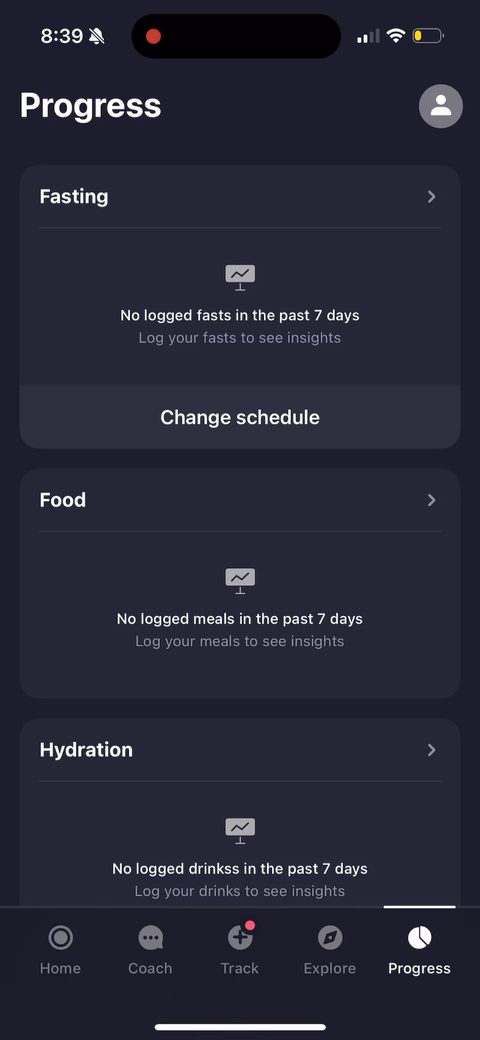The image size is (480, 1040).
Task: Open the profile avatar icon
Action: click(441, 106)
